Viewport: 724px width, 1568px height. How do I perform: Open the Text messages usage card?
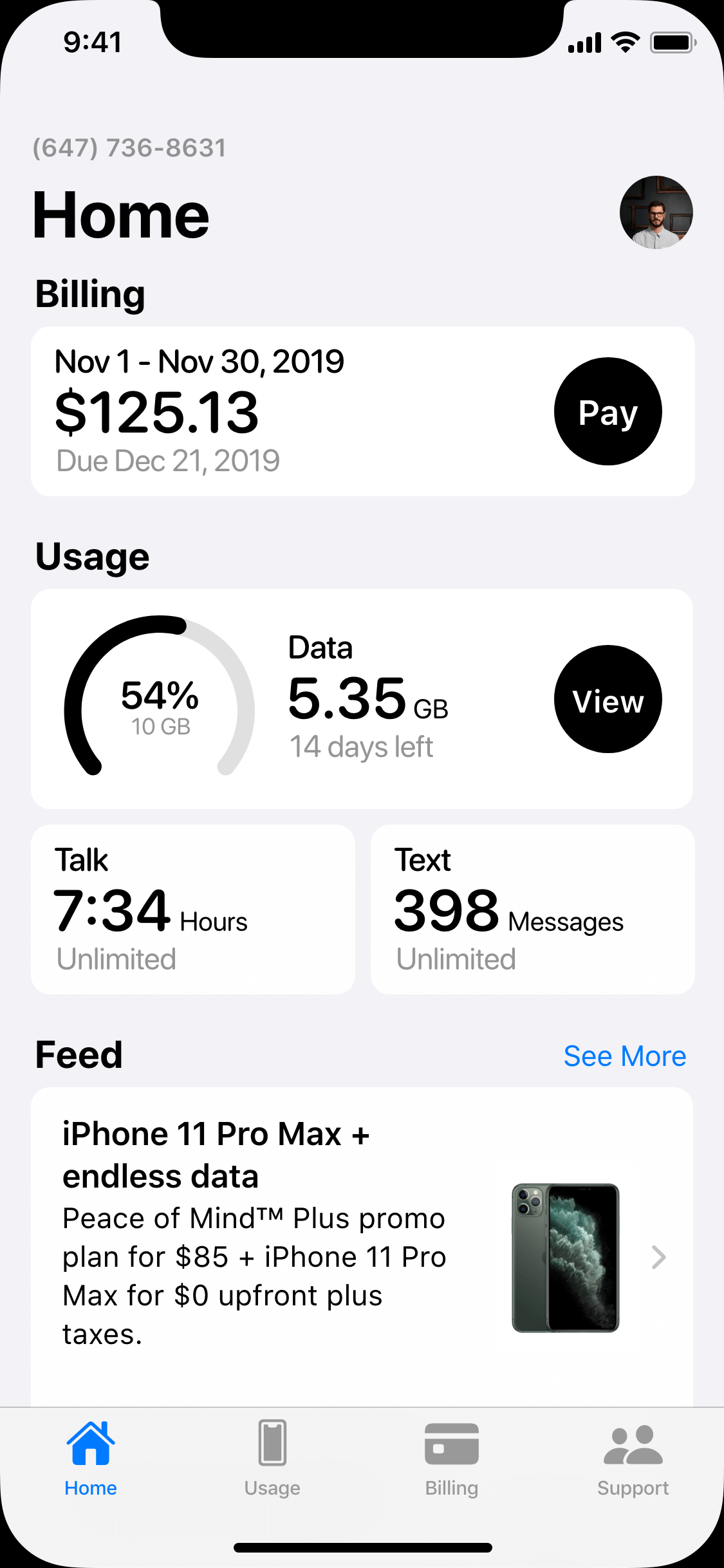[532, 909]
